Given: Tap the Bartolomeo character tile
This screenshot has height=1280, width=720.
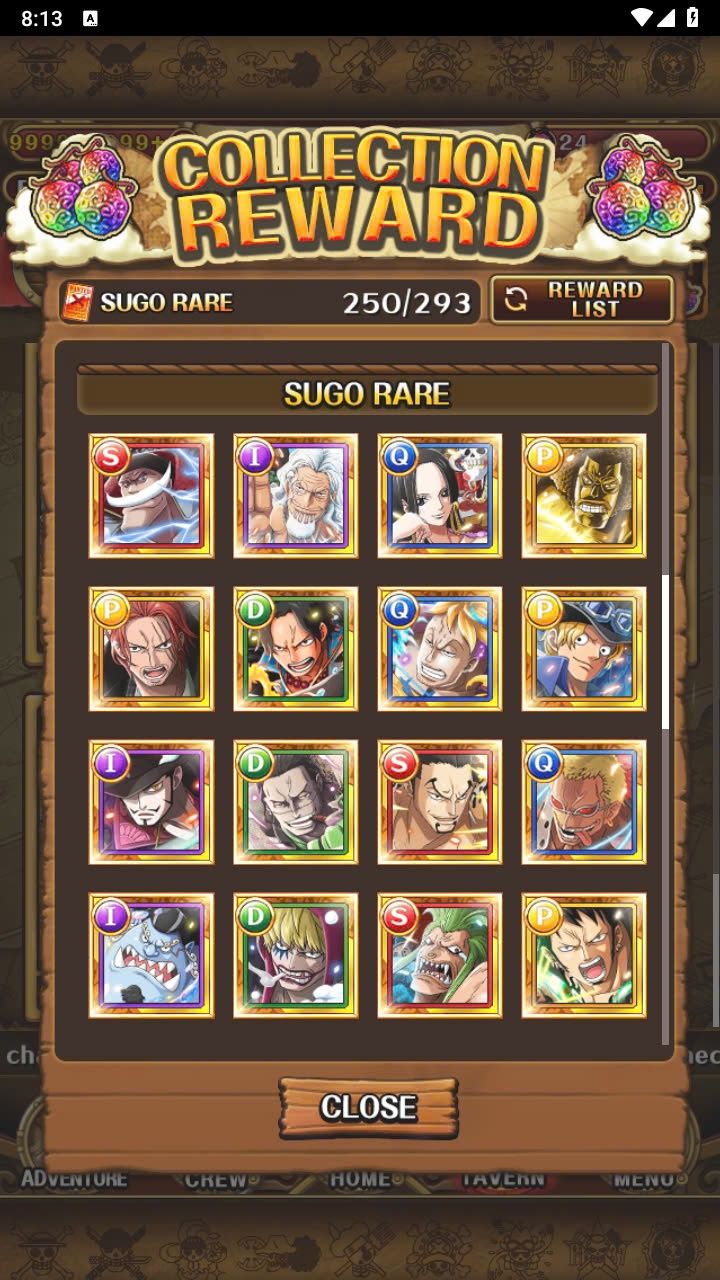Looking at the screenshot, I should click(x=439, y=955).
